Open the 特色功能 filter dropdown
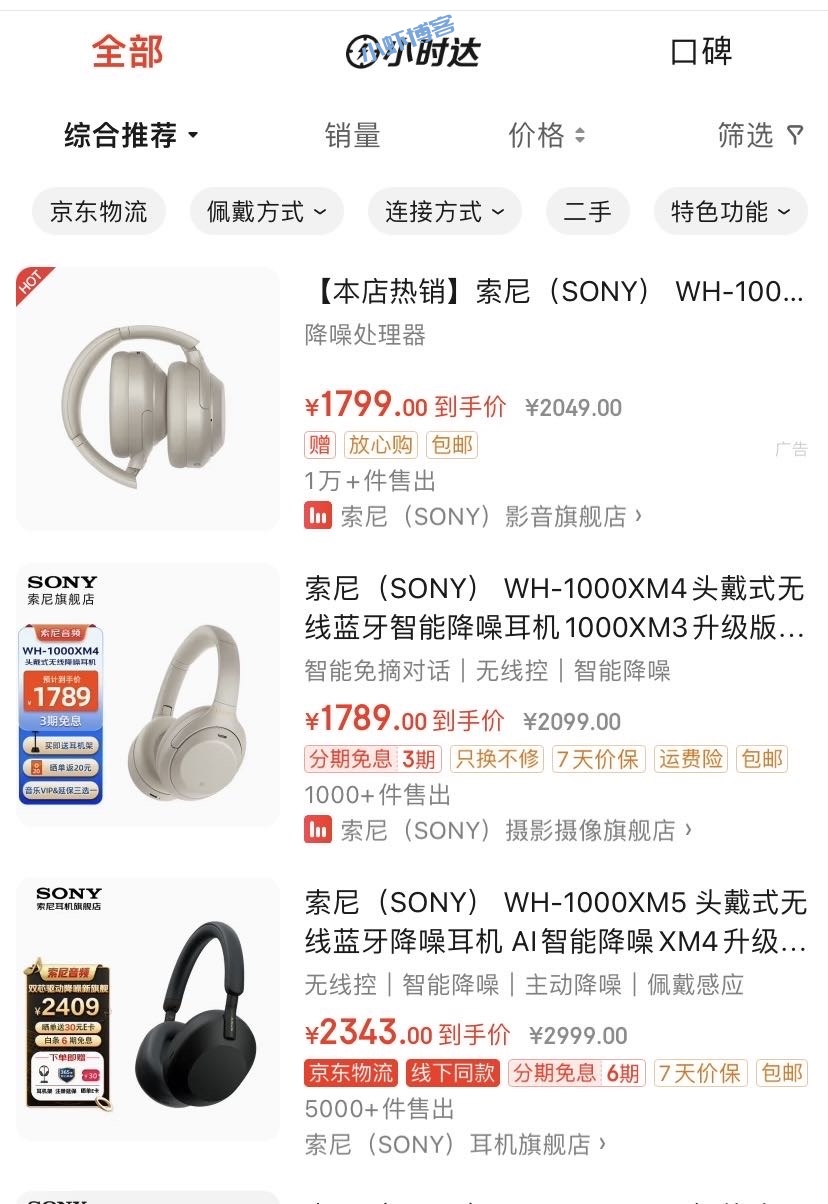Screen dimensions: 828x1204 730,211
